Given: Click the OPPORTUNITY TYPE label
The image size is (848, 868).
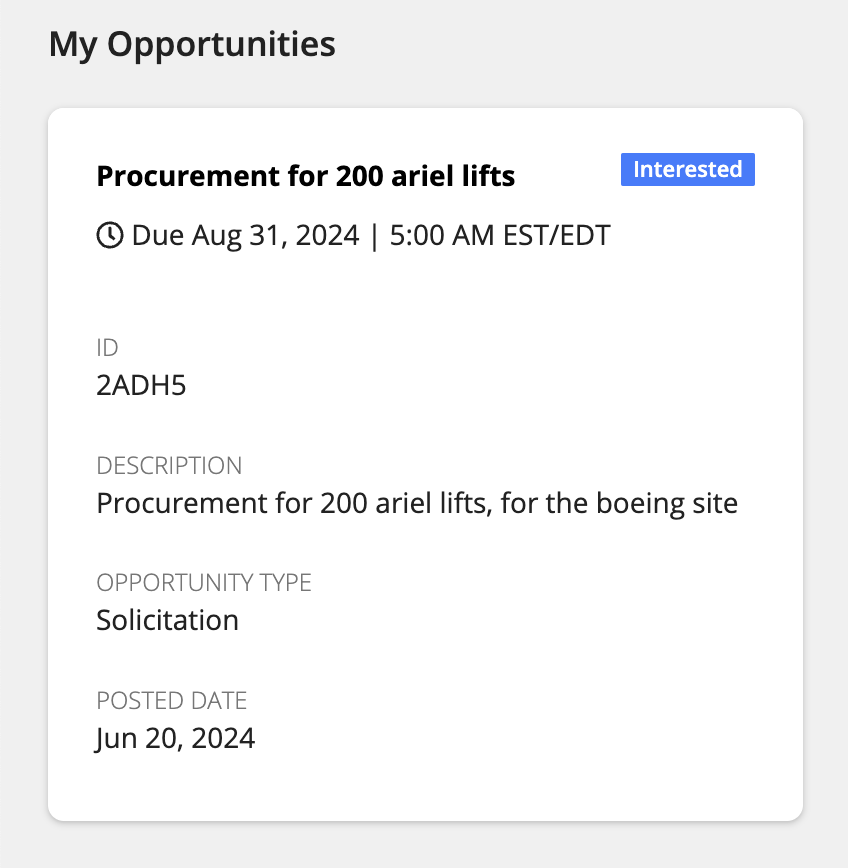Looking at the screenshot, I should [x=203, y=583].
